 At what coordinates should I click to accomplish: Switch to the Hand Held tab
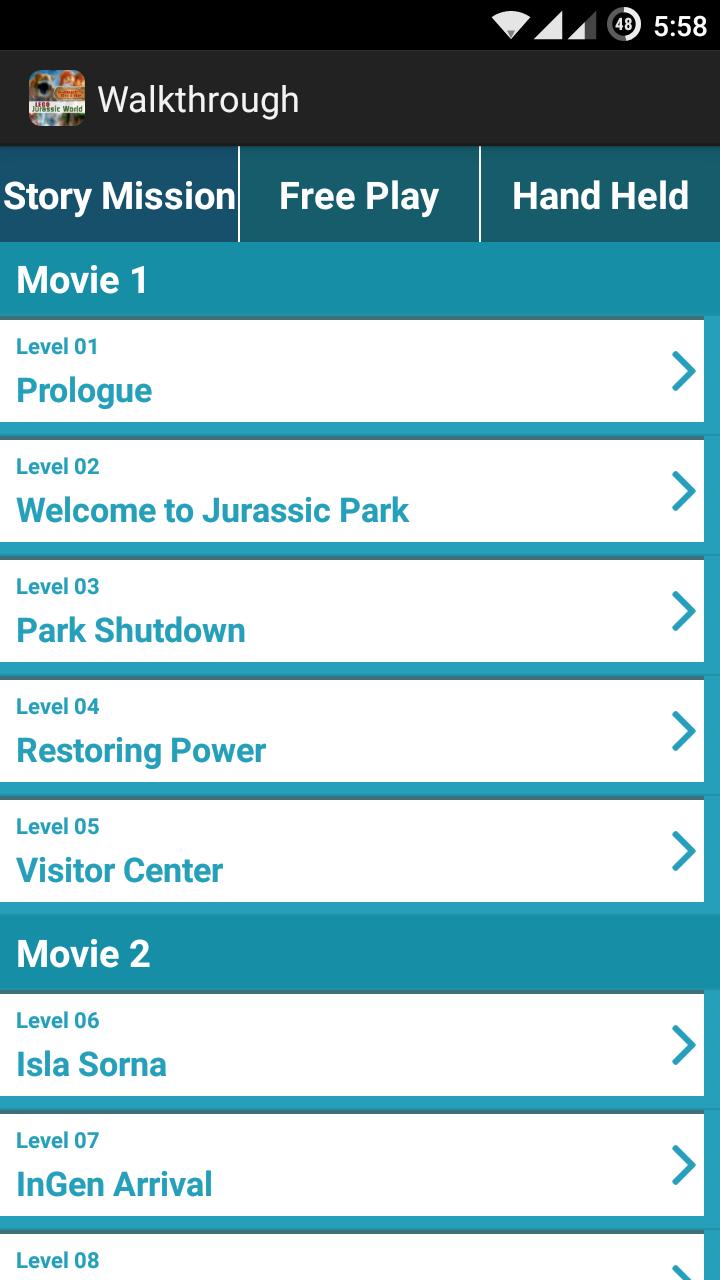[600, 196]
